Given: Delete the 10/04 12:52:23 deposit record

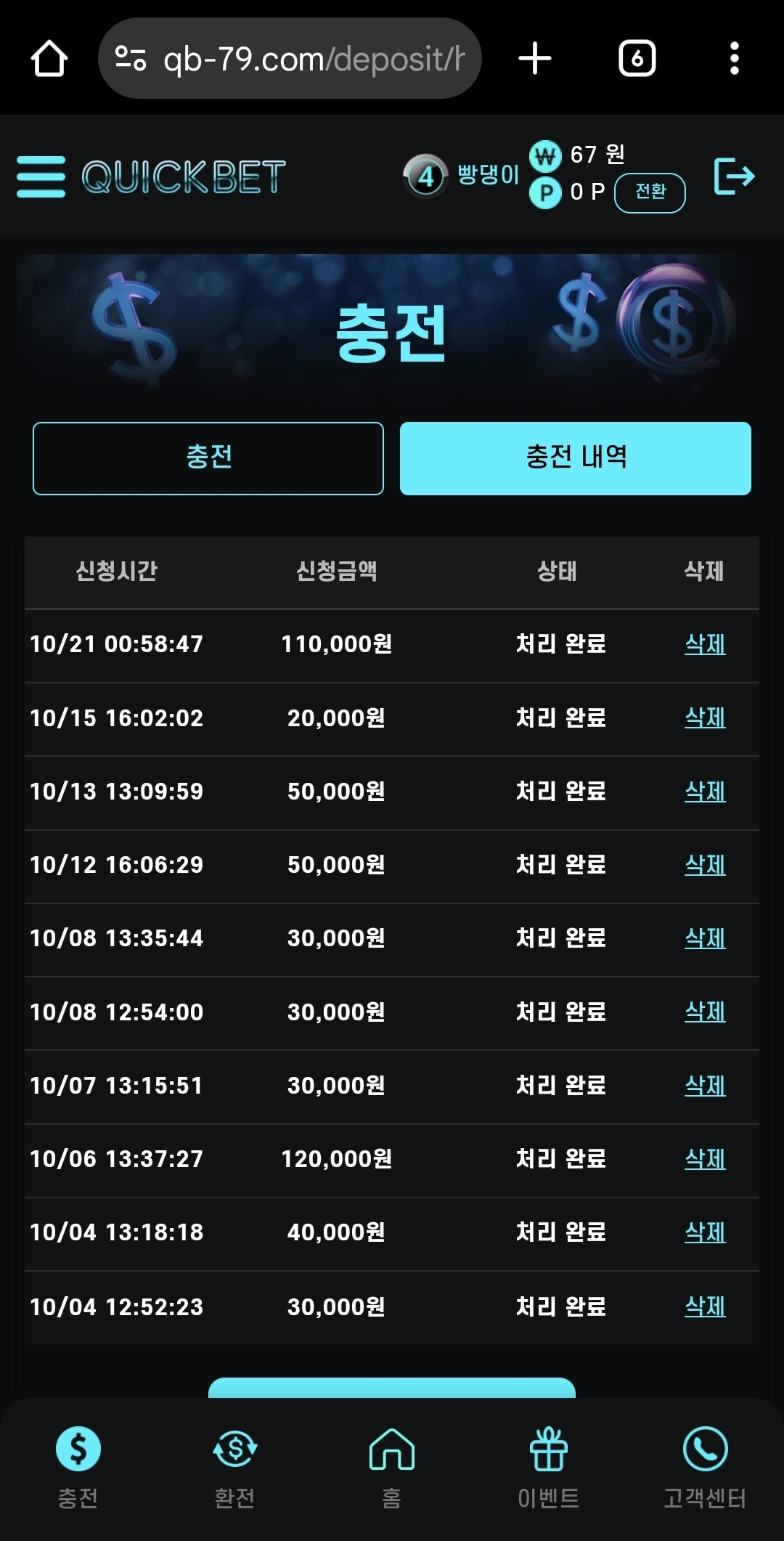Looking at the screenshot, I should 704,1306.
